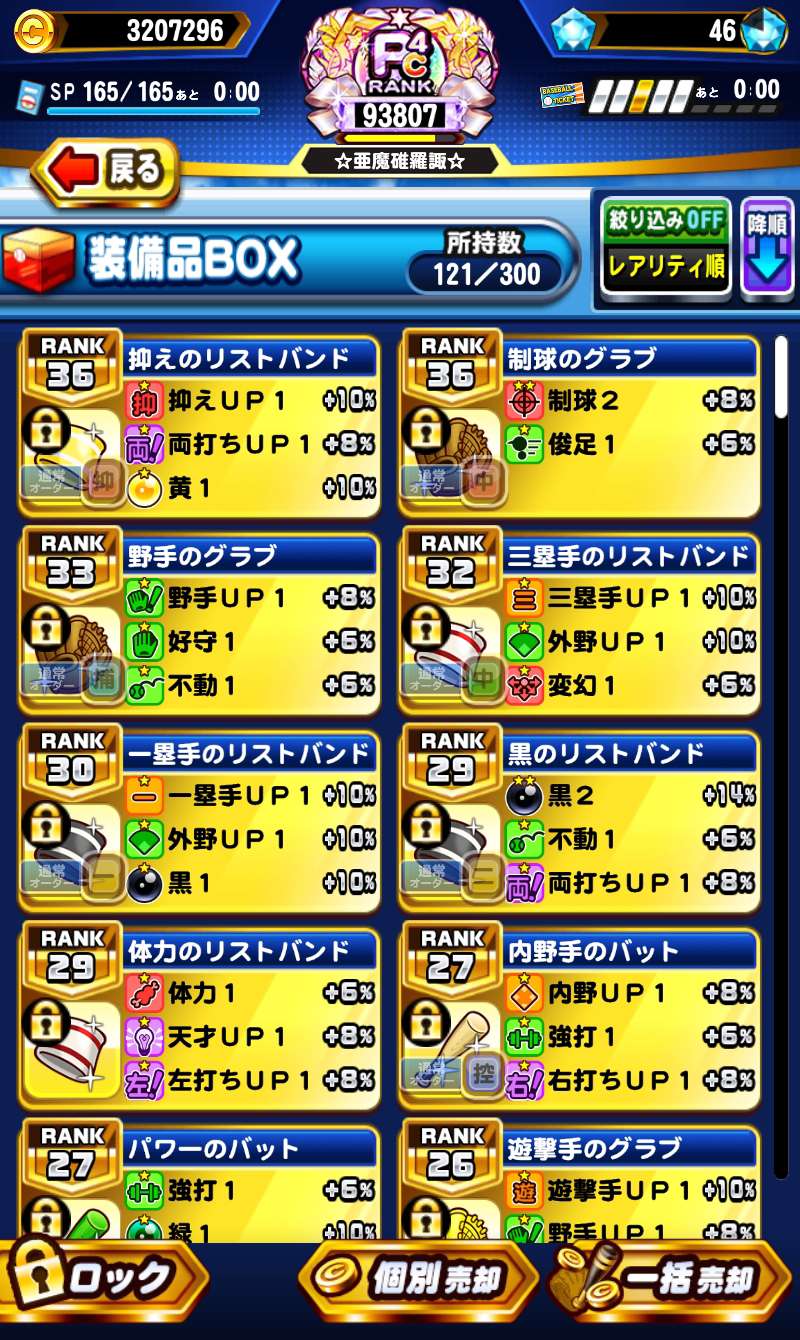Viewport: 800px width, 1340px height.
Task: Open the 内野手のバット equipment card
Action: tap(580, 1017)
